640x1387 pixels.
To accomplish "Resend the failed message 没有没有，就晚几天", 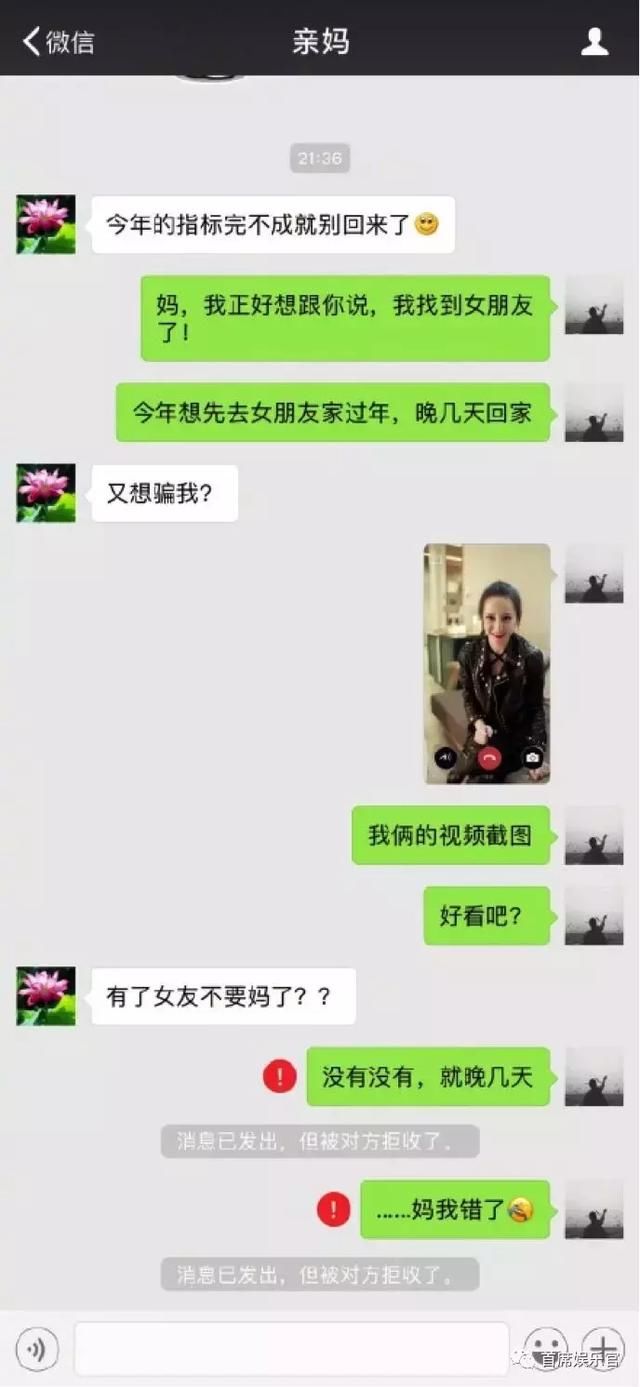I will click(x=280, y=1076).
